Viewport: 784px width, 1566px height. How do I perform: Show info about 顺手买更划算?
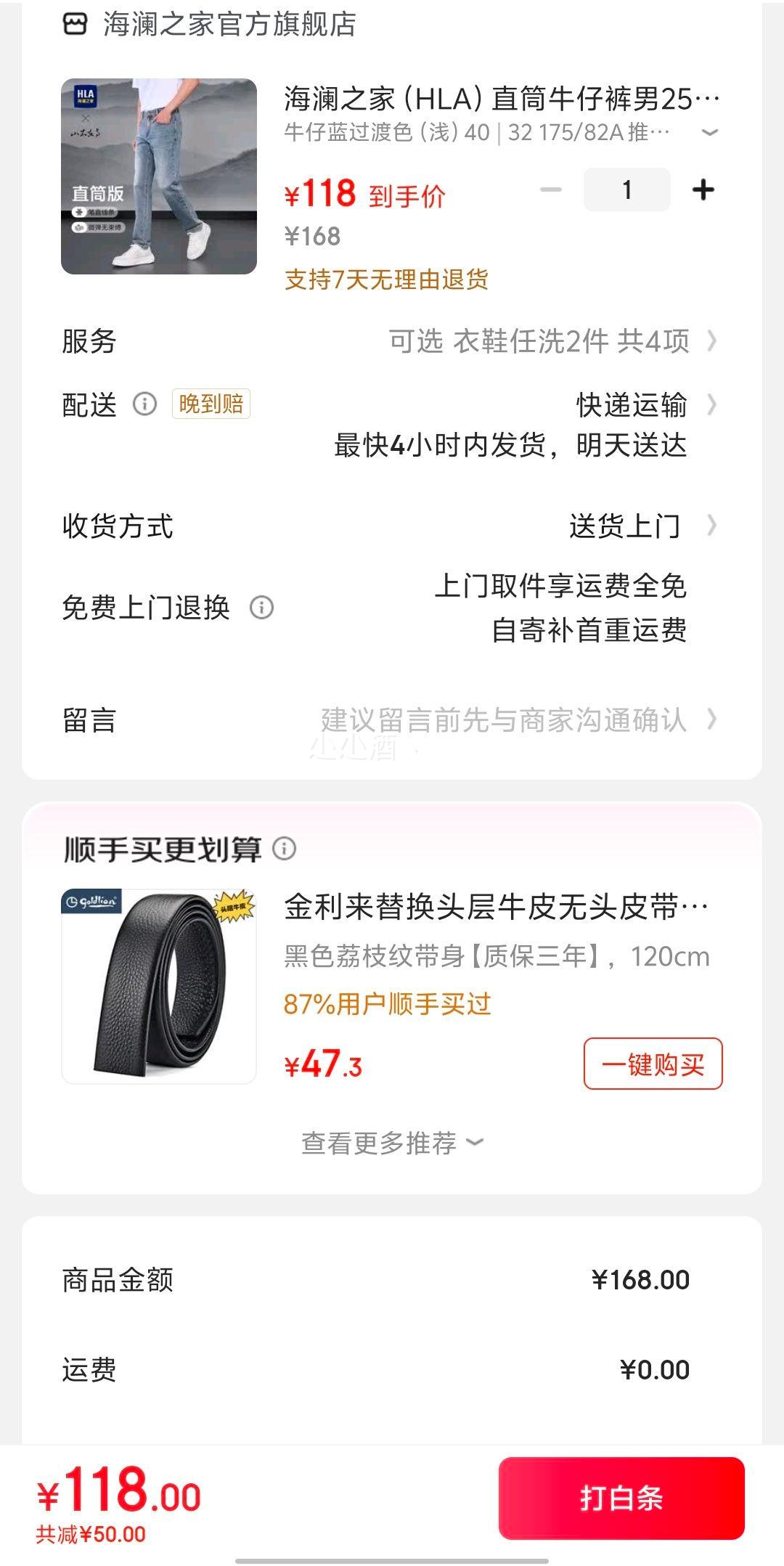[285, 848]
